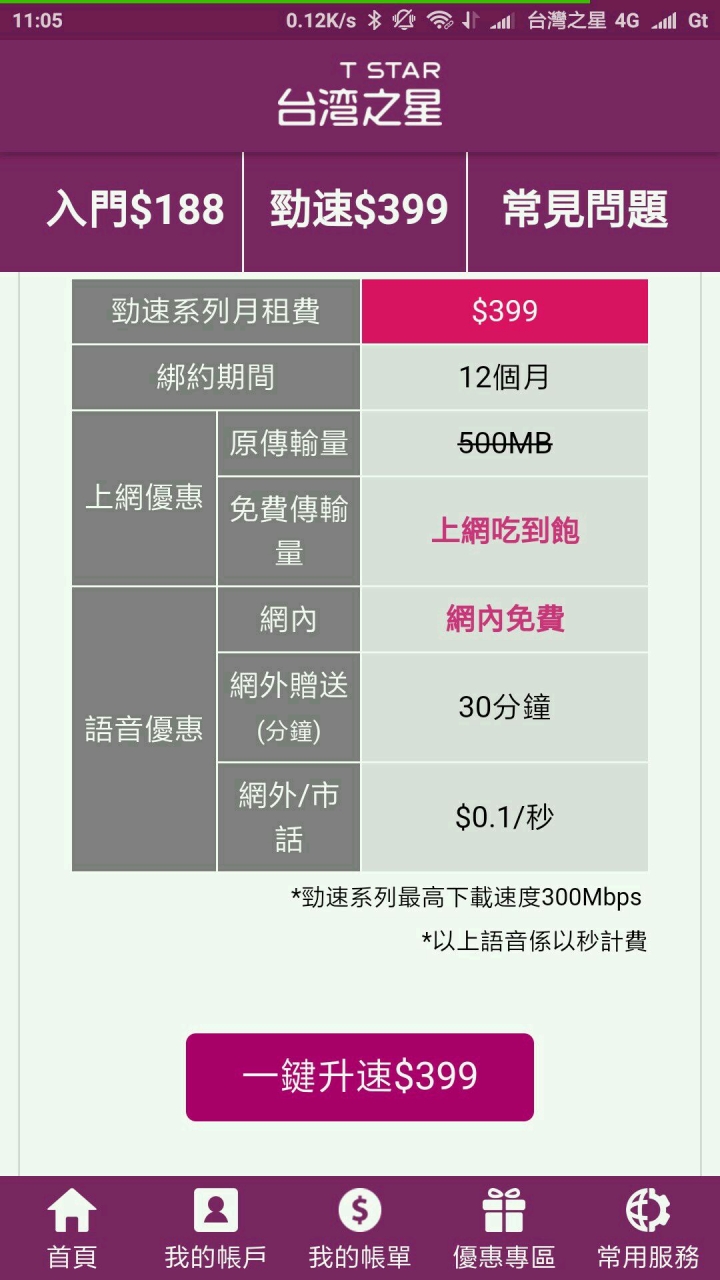Open 常用服務 in bottom navigation
Screen dimensions: 720x1280
(x=648, y=1228)
